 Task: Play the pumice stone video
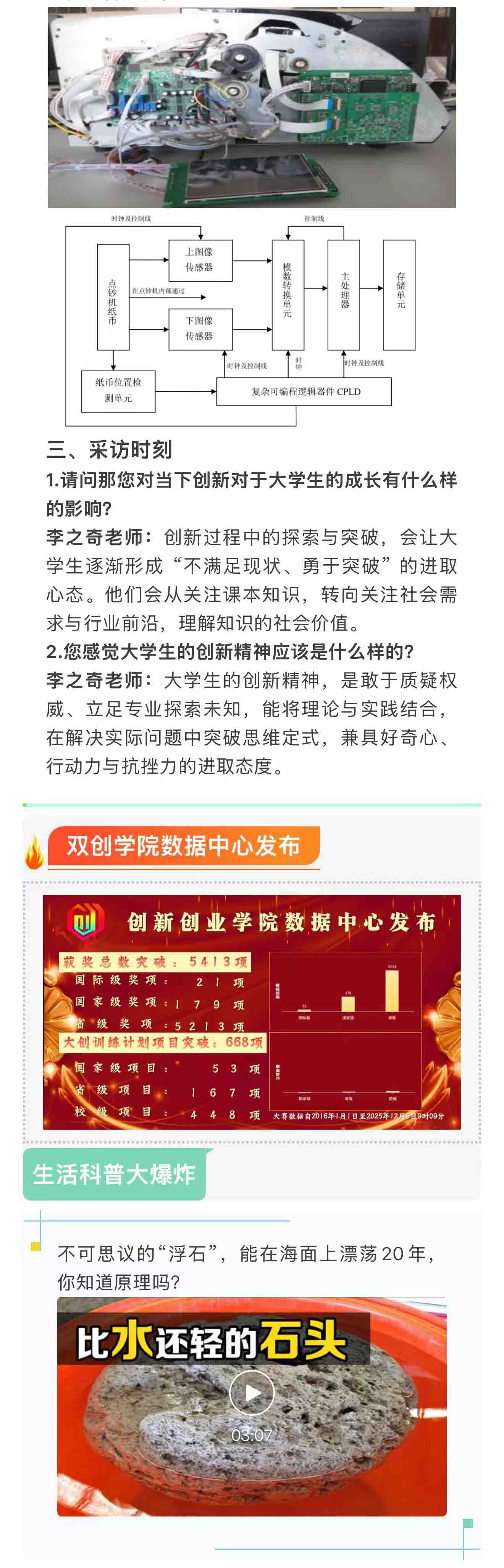[x=252, y=1392]
